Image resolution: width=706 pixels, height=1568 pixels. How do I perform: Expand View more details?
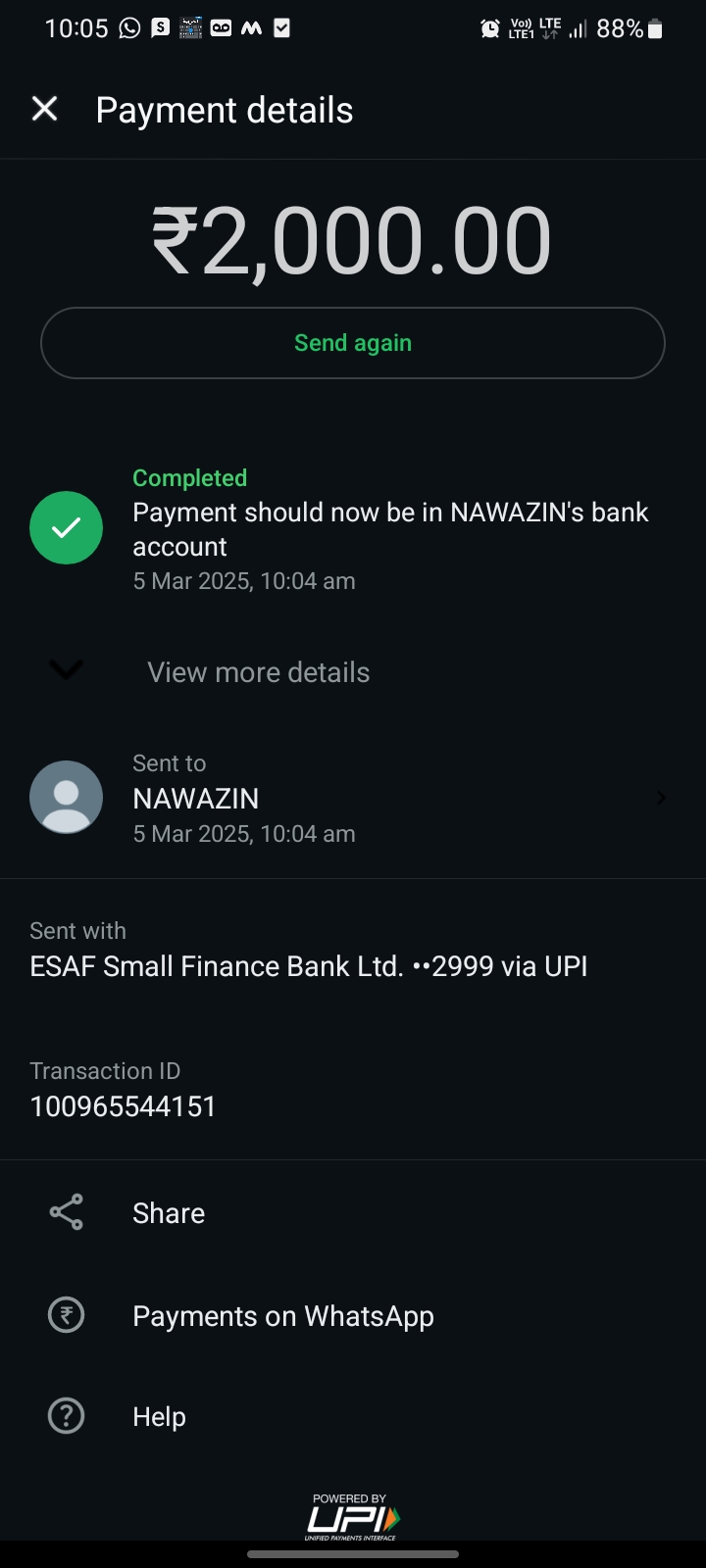click(258, 672)
